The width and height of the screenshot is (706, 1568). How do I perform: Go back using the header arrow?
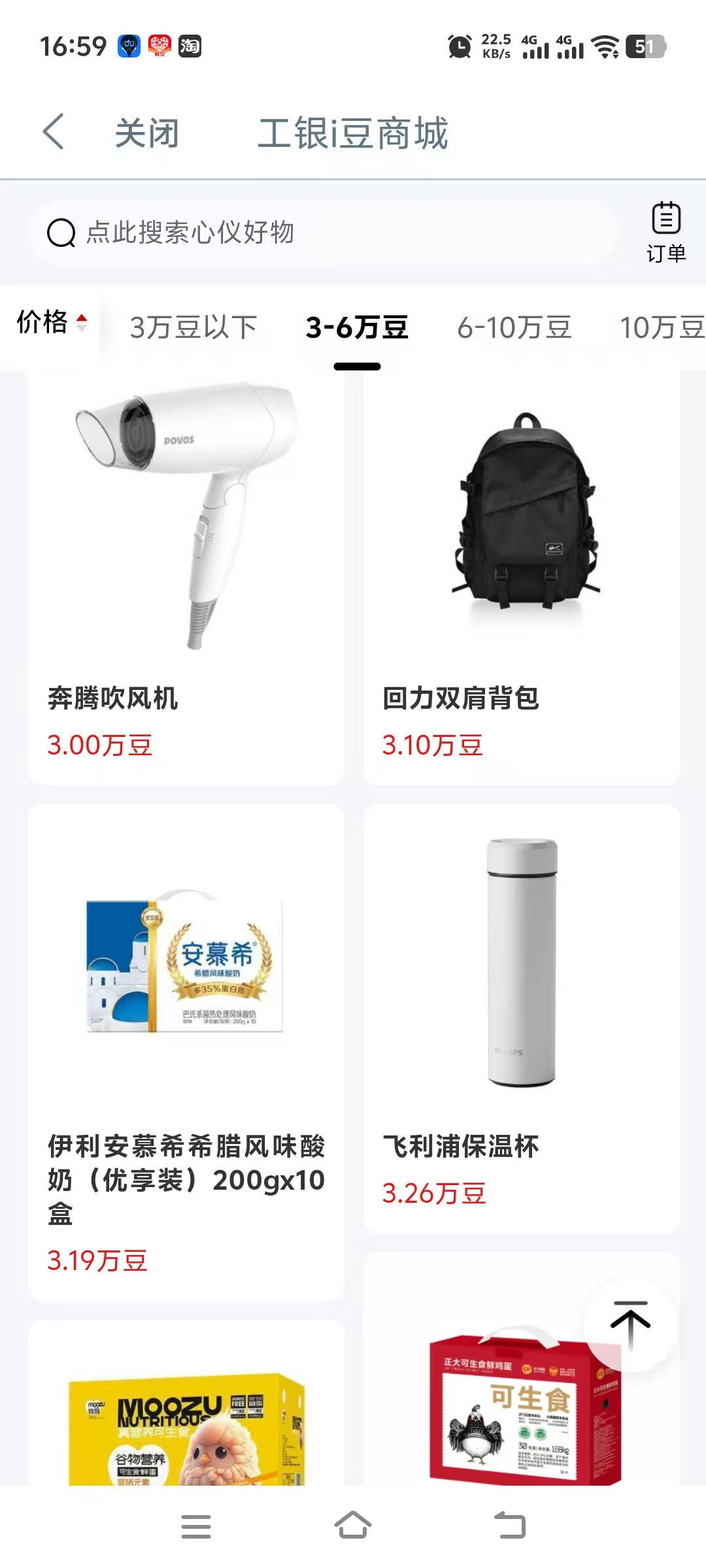(x=54, y=132)
